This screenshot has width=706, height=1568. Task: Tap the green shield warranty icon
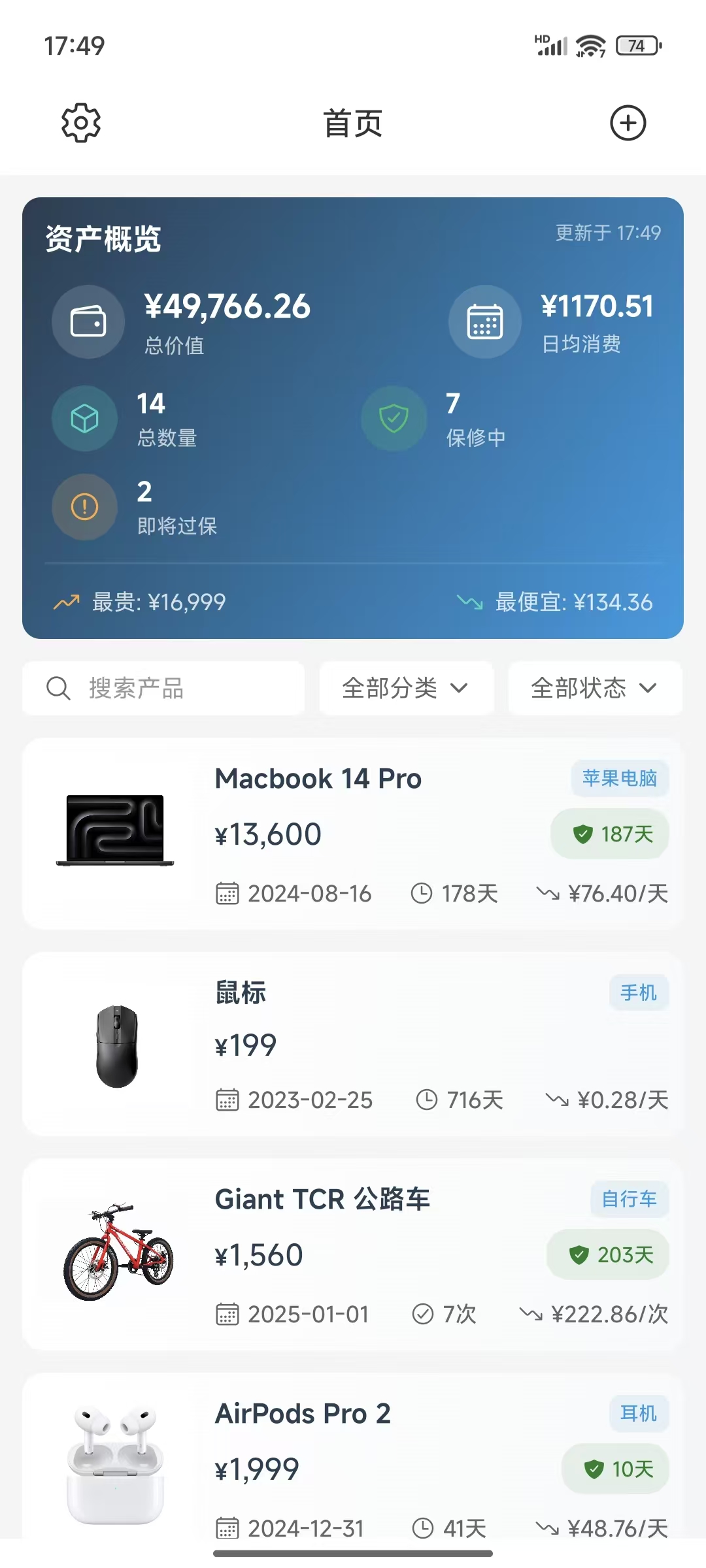click(x=393, y=419)
